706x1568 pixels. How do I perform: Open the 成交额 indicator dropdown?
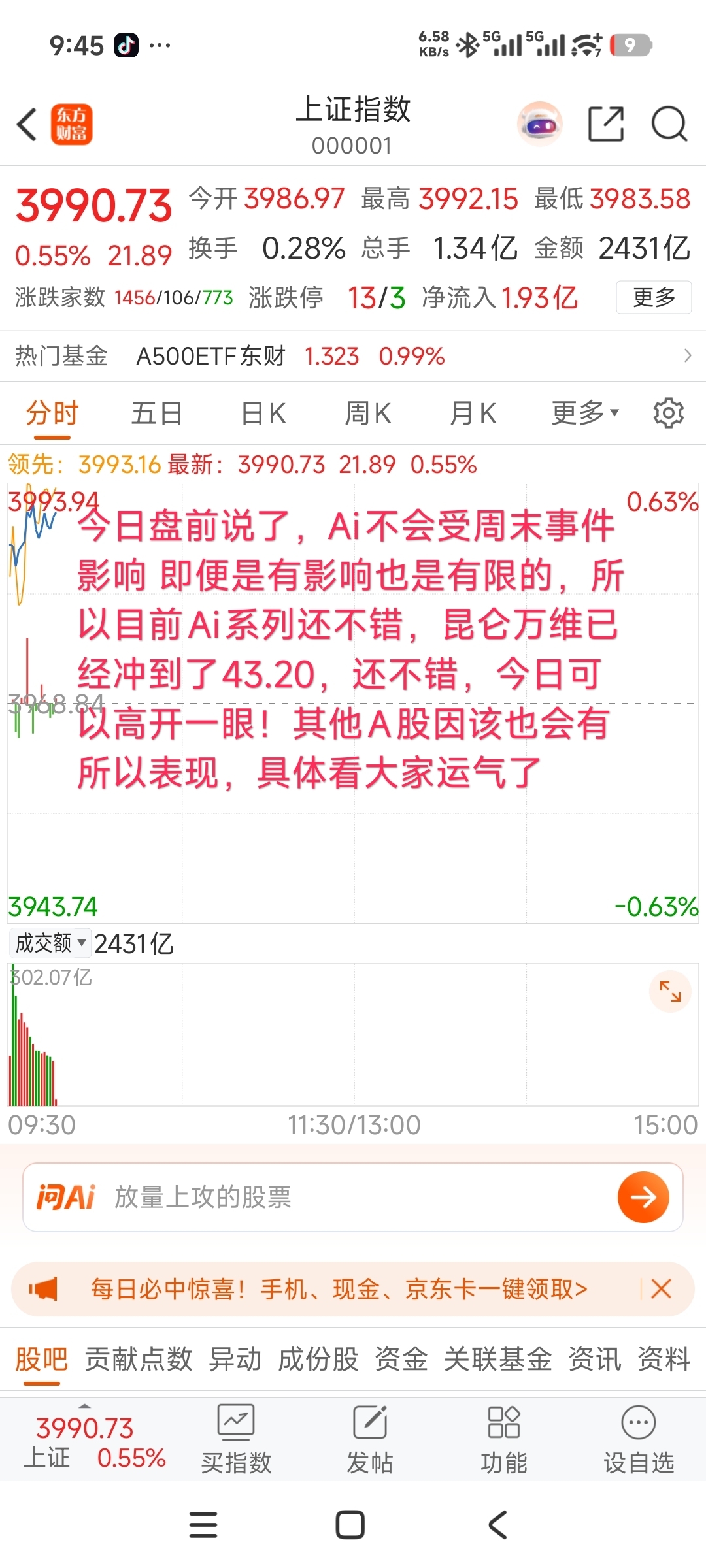(49, 943)
